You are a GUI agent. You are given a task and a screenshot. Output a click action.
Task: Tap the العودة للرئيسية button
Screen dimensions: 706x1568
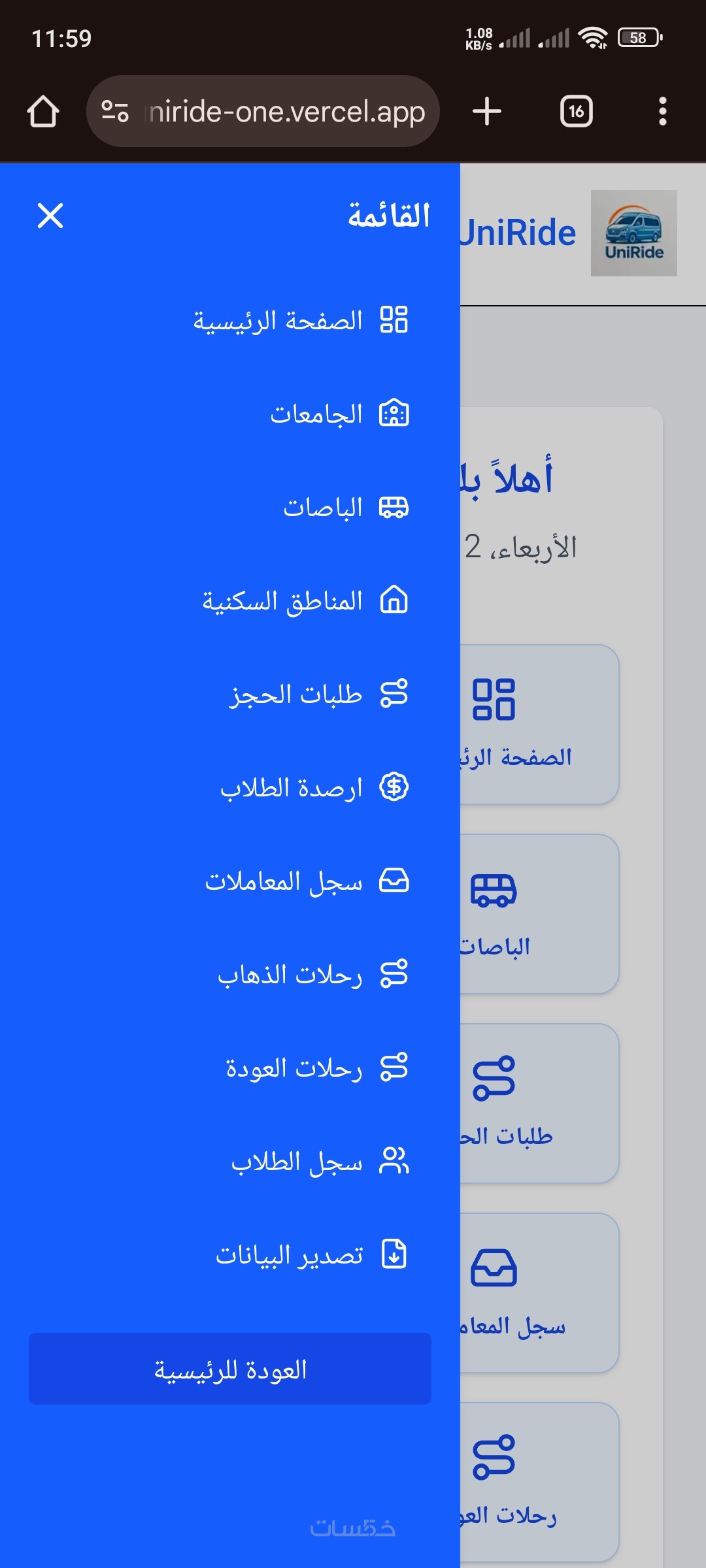pos(230,1369)
